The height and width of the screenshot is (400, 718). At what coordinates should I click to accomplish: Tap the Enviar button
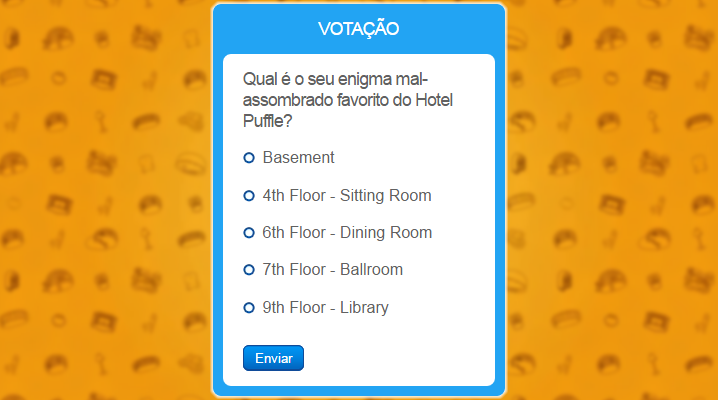273,358
